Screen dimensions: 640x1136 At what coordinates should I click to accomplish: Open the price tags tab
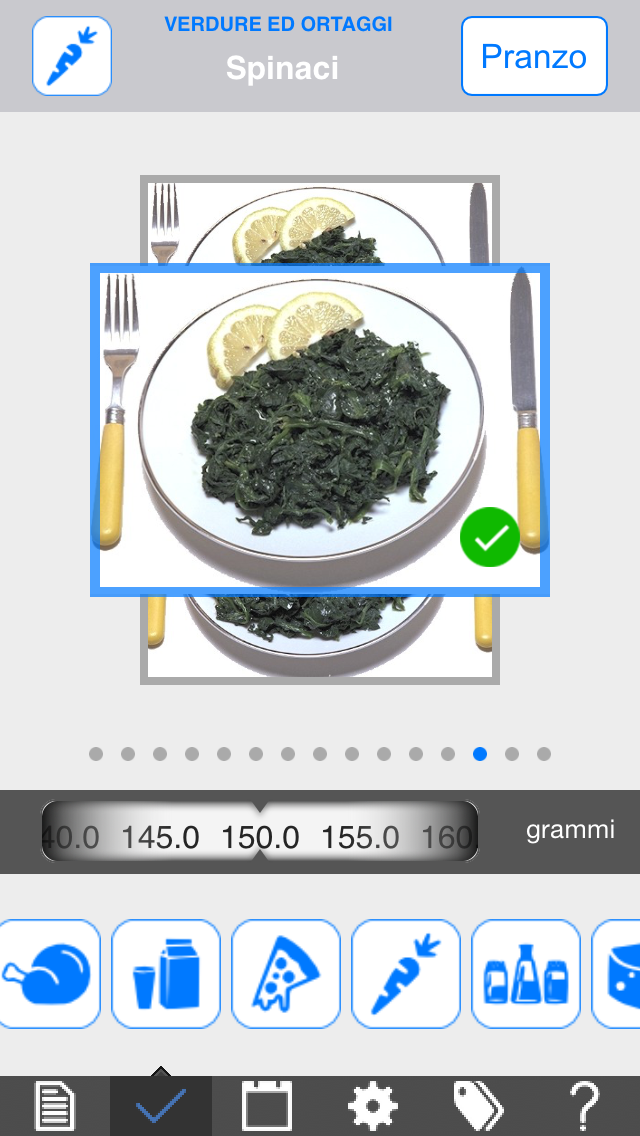click(479, 1106)
